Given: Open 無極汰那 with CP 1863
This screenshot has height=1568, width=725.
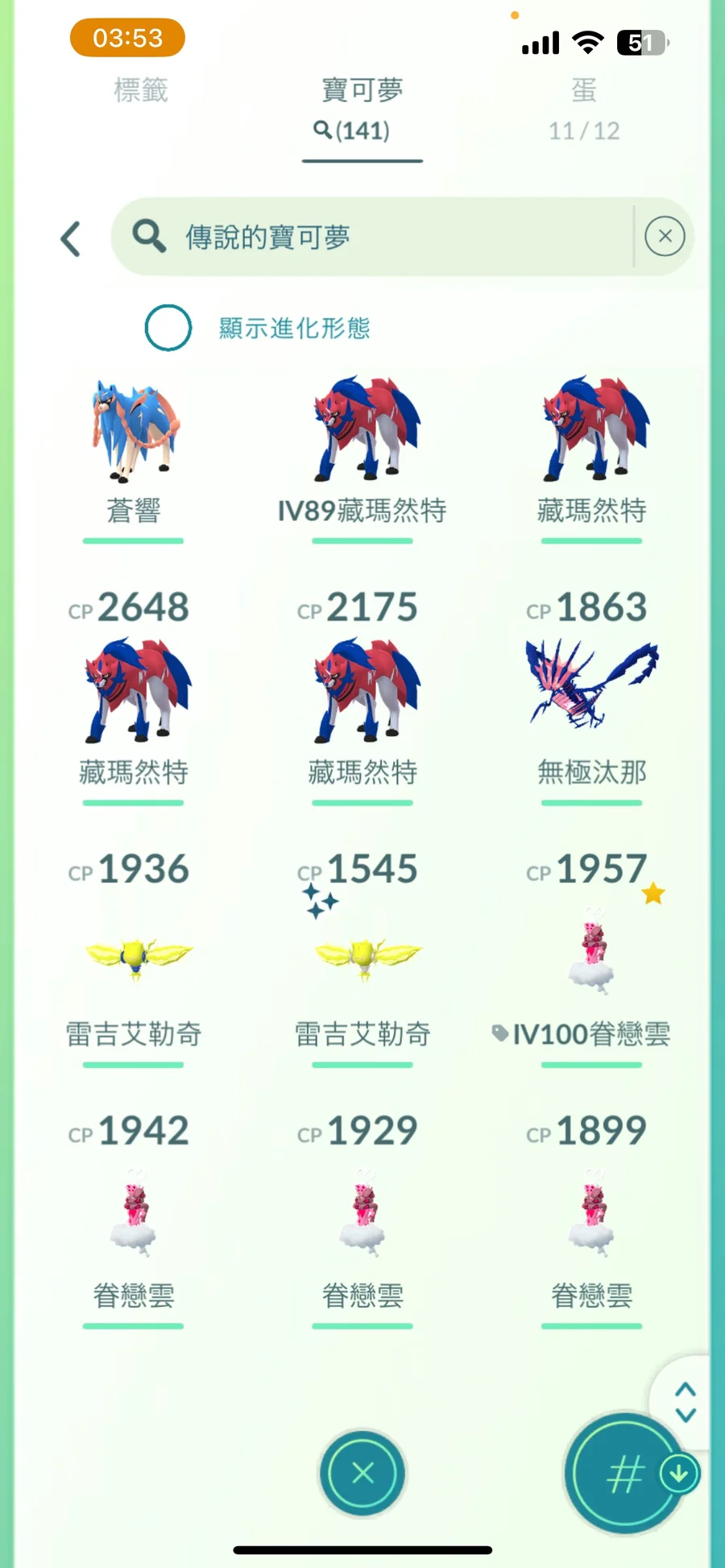Looking at the screenshot, I should (591, 691).
